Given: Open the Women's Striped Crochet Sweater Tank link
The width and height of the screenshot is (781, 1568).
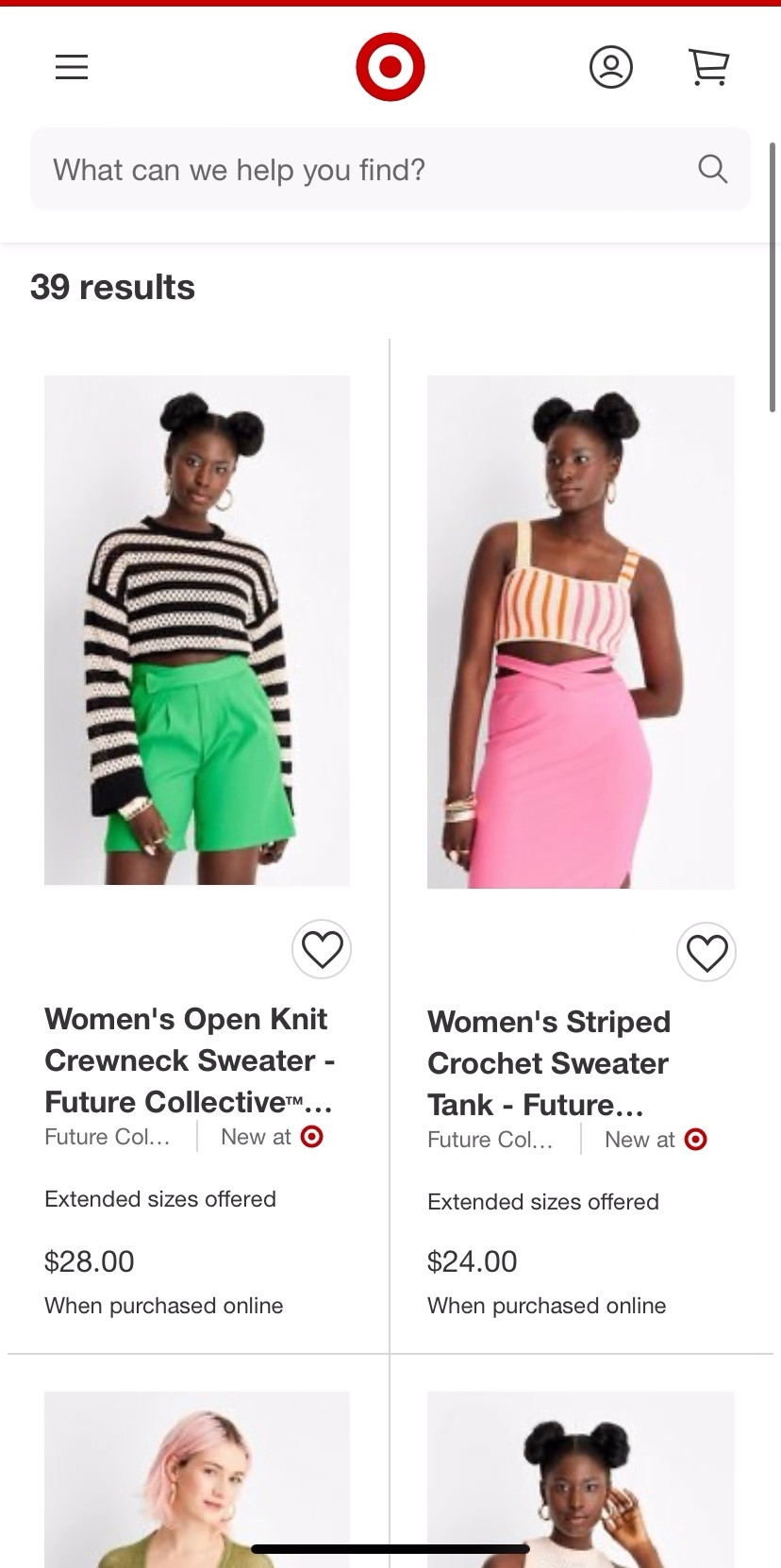Looking at the screenshot, I should (x=548, y=1063).
